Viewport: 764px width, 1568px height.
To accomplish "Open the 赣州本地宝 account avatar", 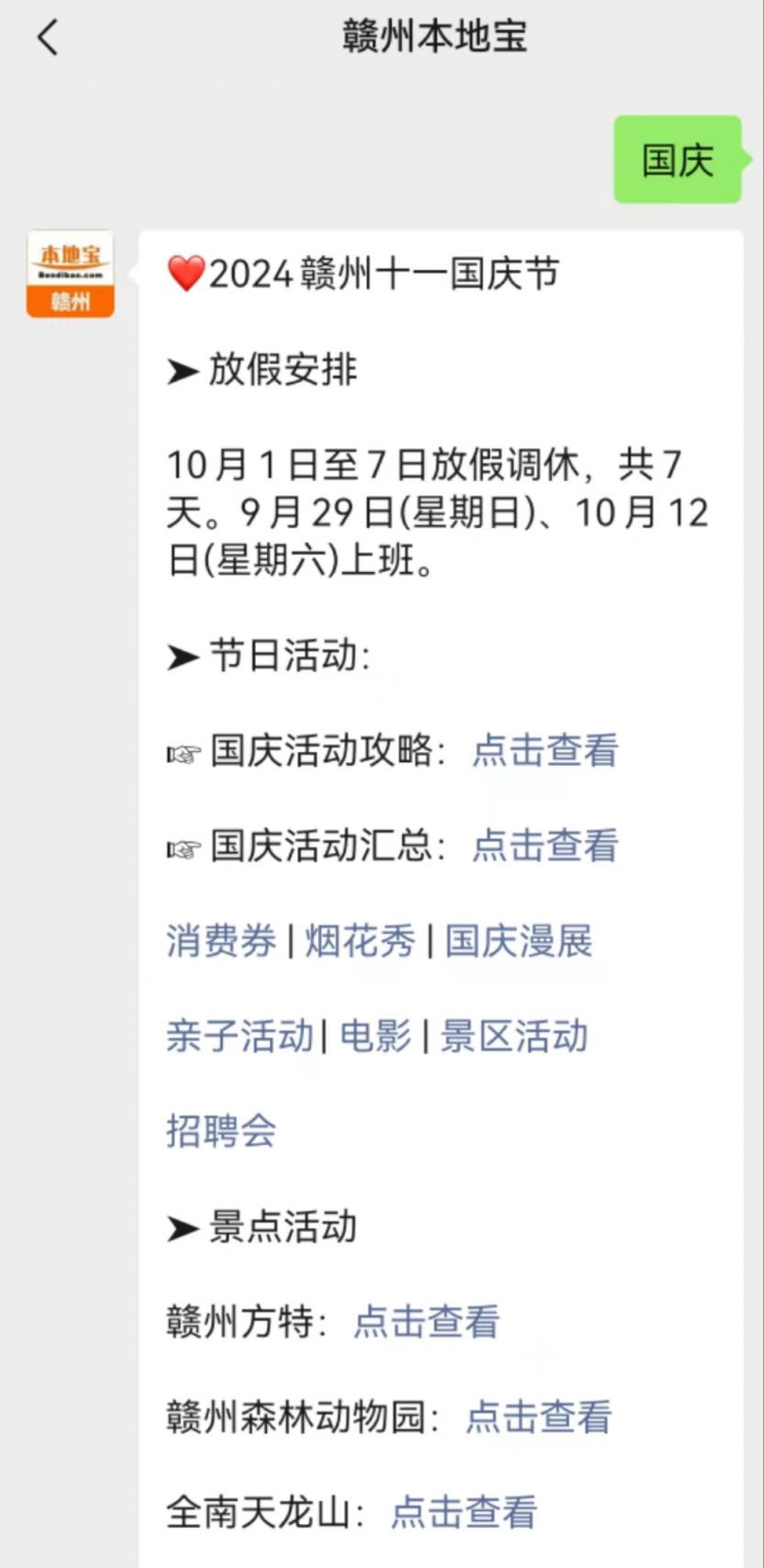I will (71, 274).
